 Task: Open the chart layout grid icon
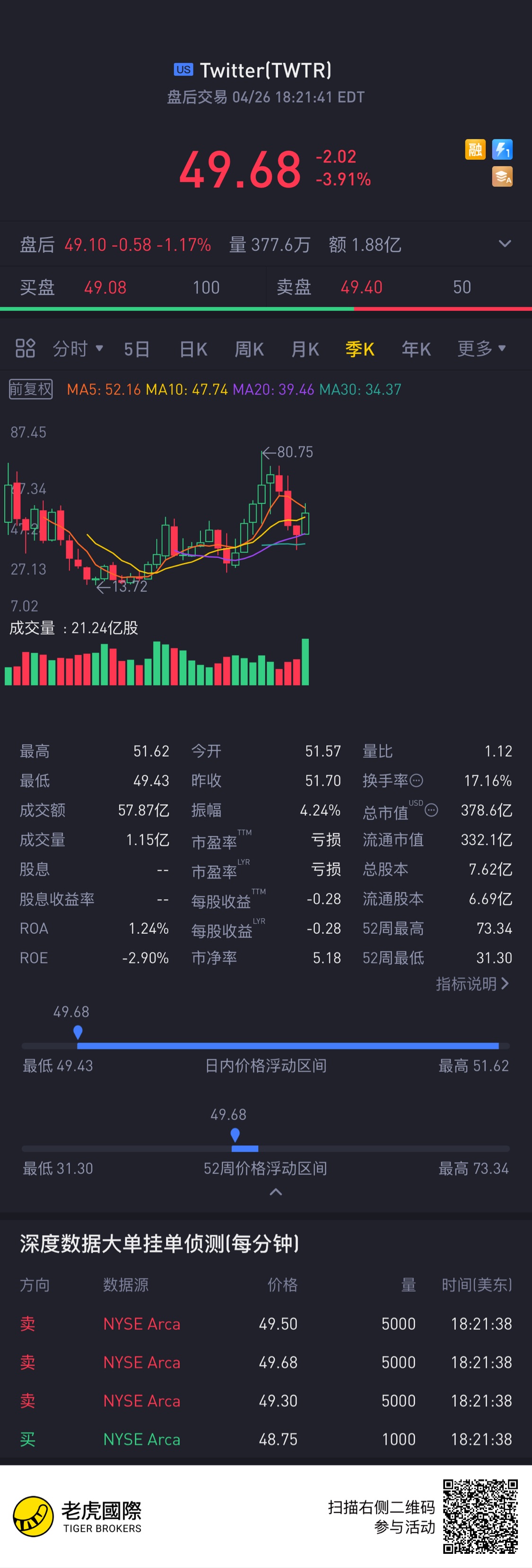point(25,348)
